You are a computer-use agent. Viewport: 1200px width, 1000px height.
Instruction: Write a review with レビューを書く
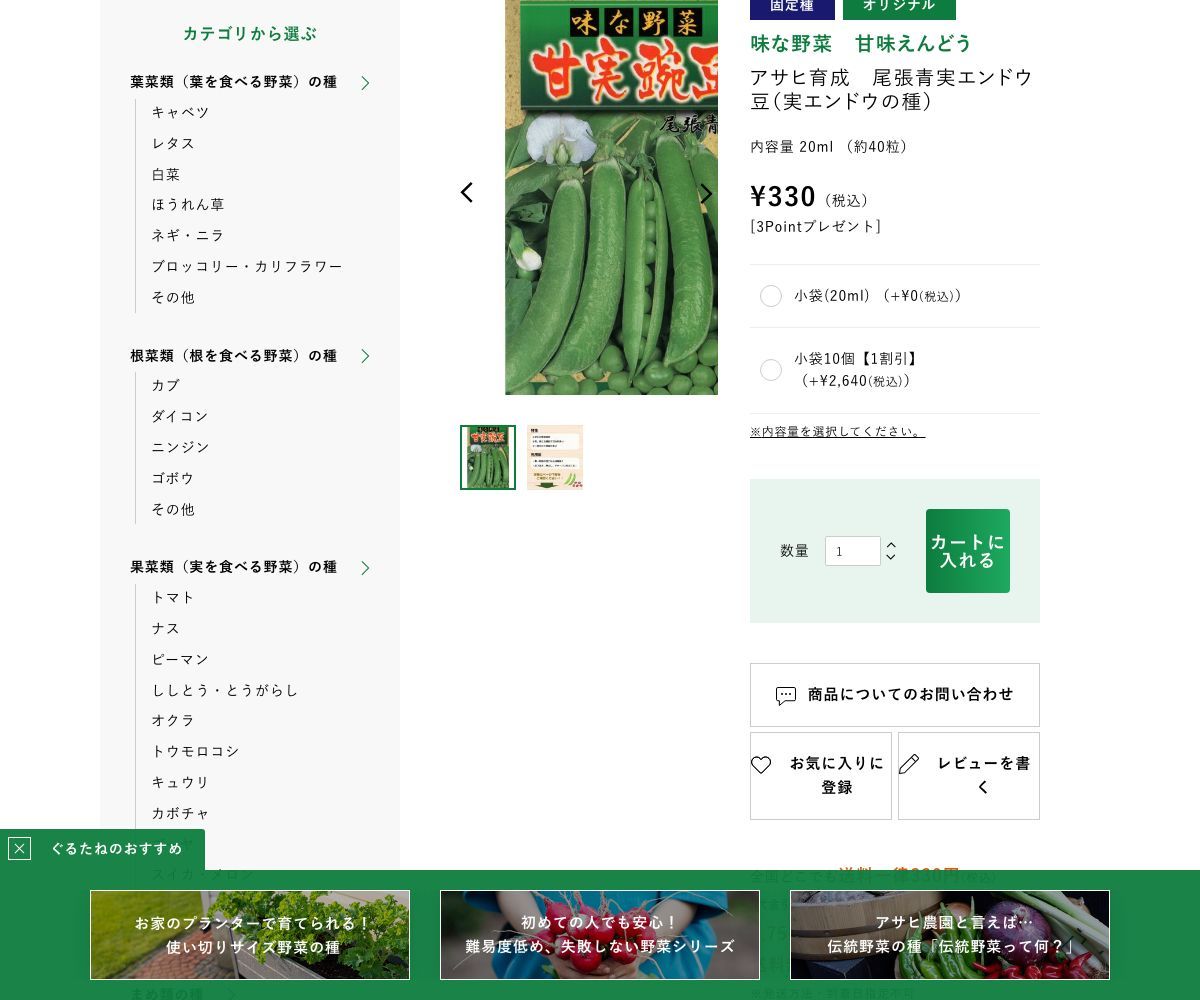click(x=968, y=776)
